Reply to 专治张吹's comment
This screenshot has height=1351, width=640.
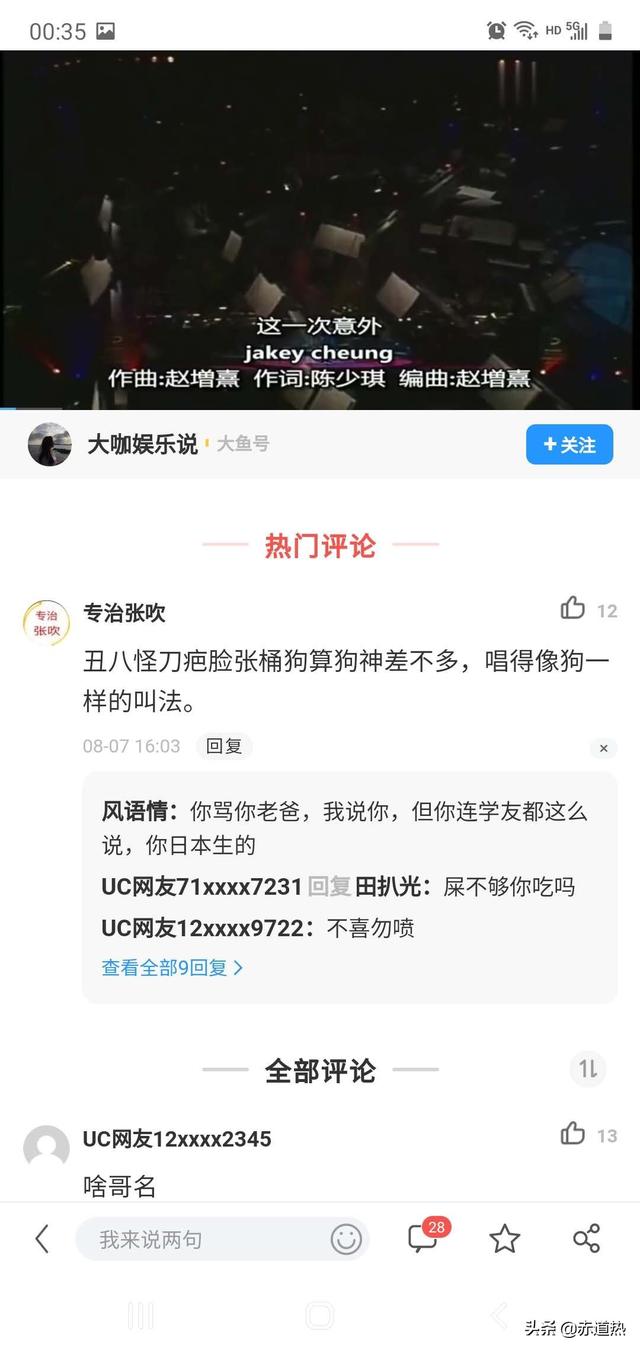[224, 746]
